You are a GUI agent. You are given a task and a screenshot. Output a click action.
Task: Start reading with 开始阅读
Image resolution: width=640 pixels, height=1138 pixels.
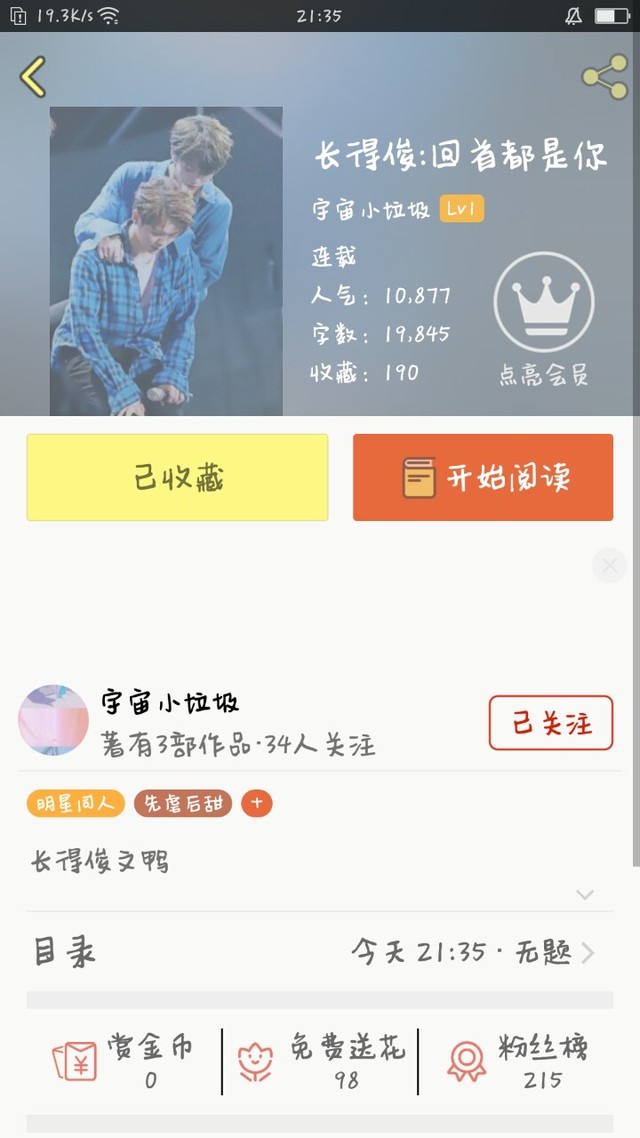click(483, 478)
